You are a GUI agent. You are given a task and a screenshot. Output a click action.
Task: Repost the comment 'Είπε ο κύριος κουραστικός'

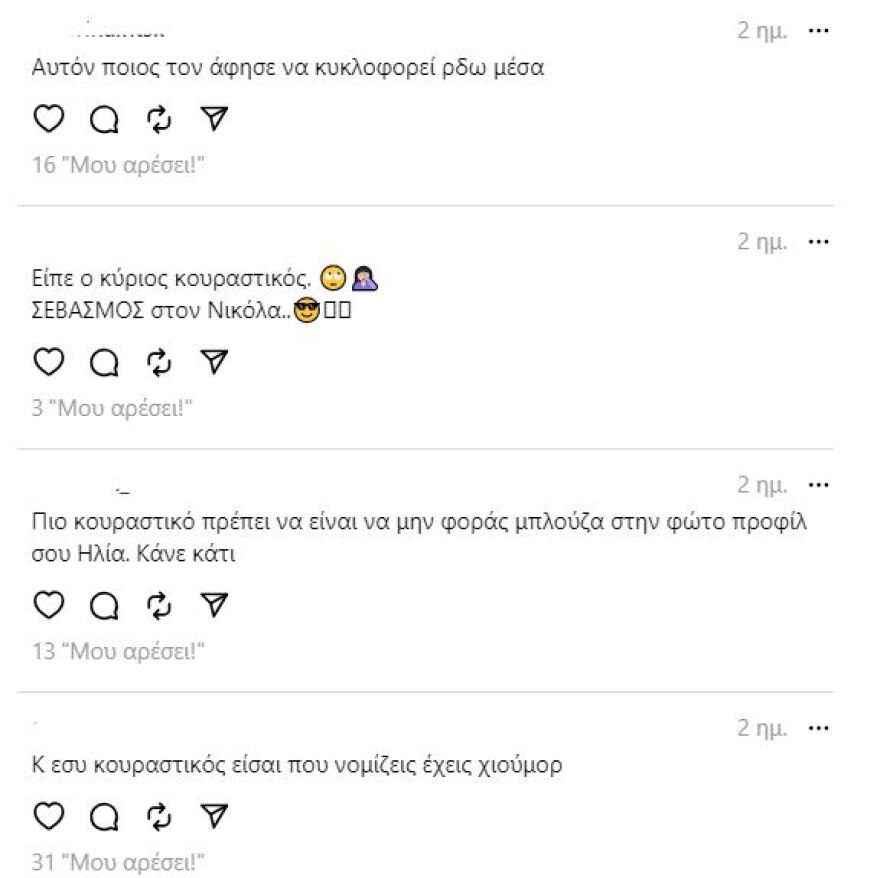coord(159,362)
